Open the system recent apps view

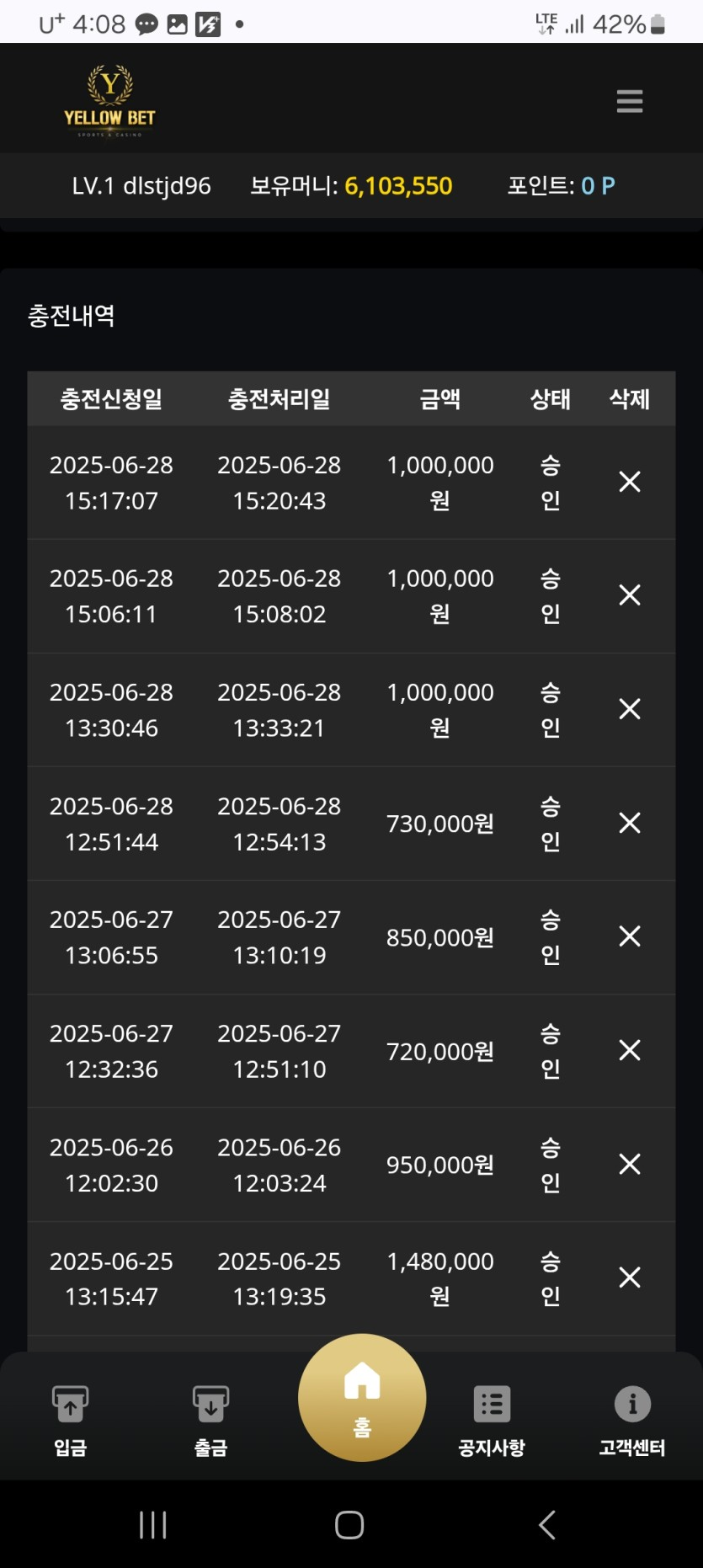pos(153,1524)
